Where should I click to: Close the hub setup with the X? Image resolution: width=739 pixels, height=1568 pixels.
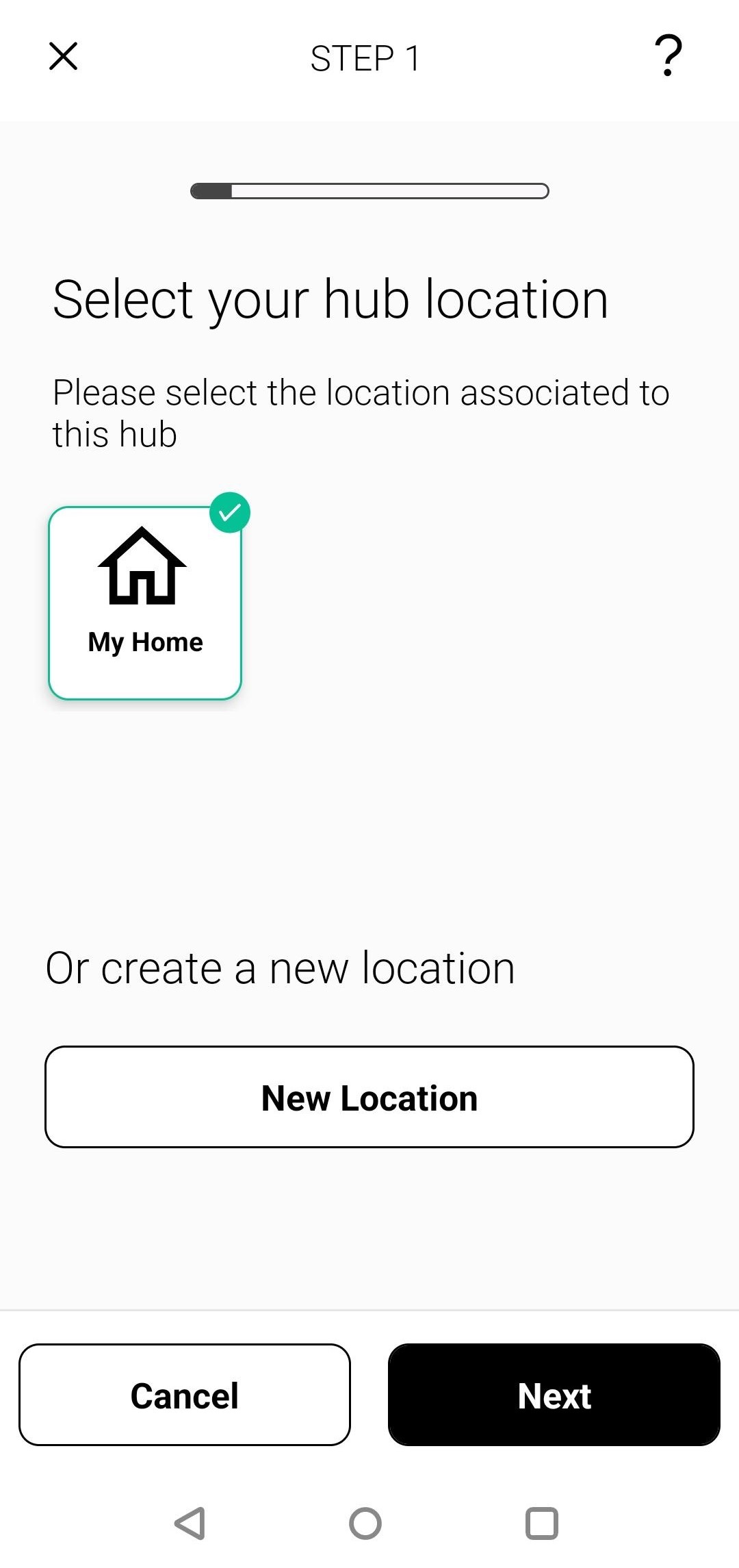tap(64, 56)
